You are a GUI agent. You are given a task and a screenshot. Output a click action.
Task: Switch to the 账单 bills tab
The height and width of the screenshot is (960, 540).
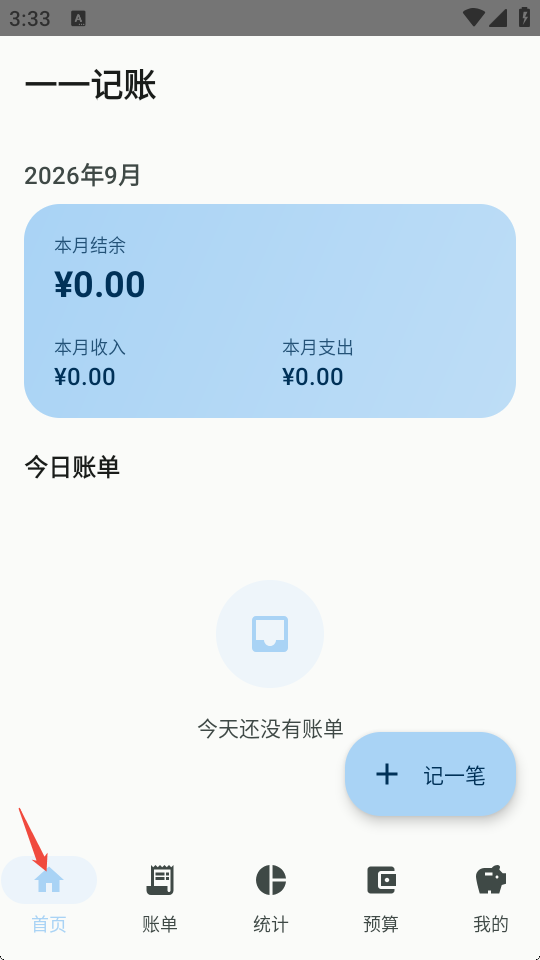pyautogui.click(x=160, y=896)
